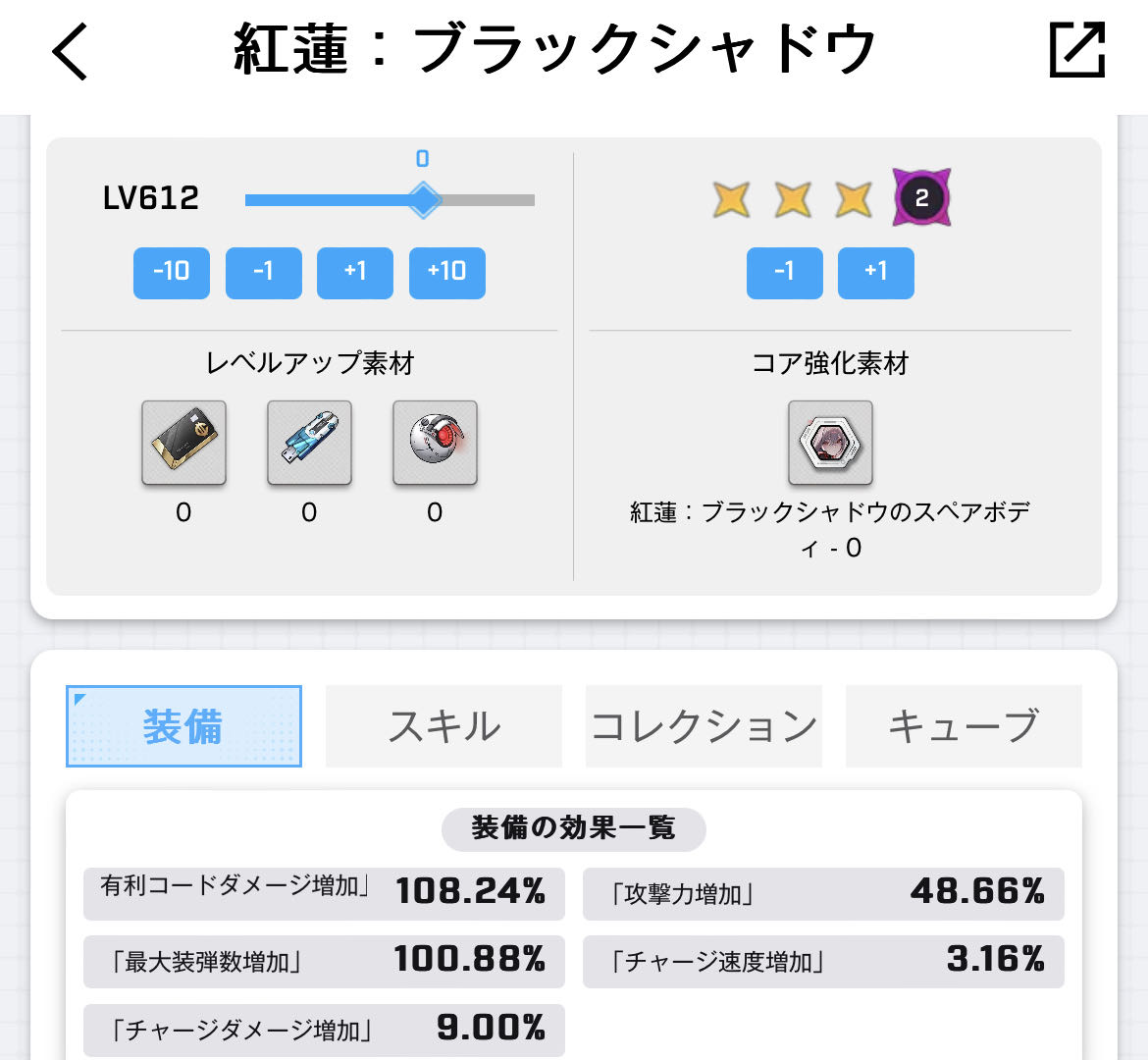
Task: Decrease the level by 1
Action: click(264, 273)
